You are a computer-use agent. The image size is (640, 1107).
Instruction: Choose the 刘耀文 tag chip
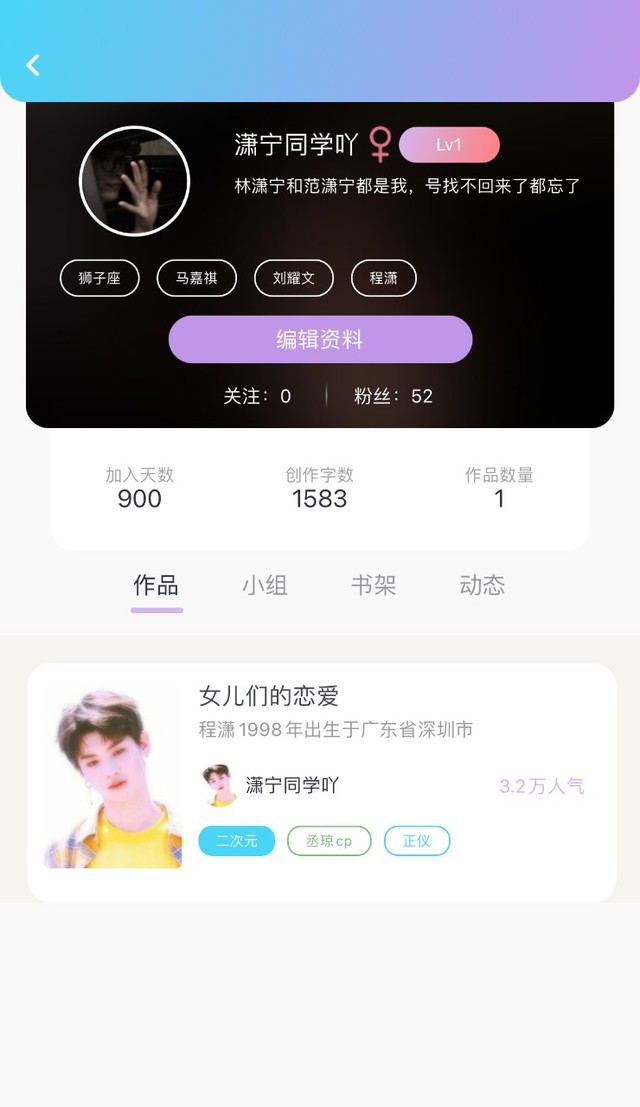pyautogui.click(x=294, y=278)
